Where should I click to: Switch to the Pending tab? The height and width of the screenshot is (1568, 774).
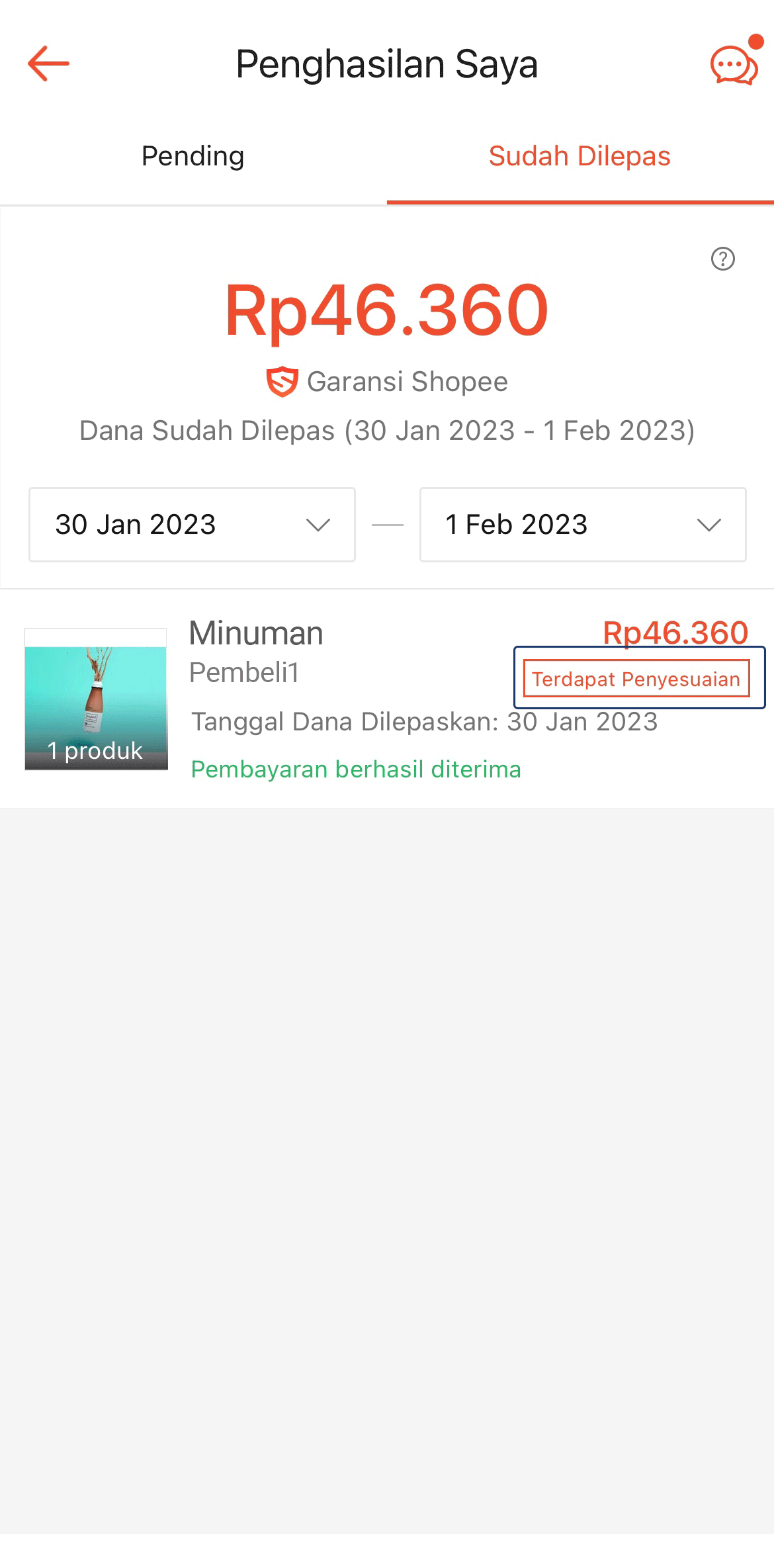click(192, 157)
